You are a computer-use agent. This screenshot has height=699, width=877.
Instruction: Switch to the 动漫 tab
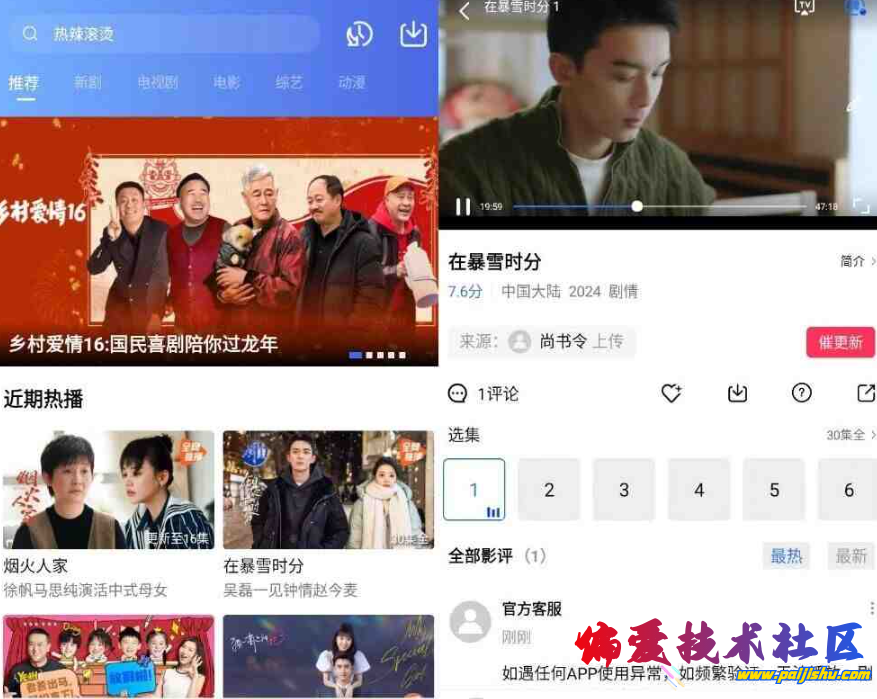pos(351,83)
